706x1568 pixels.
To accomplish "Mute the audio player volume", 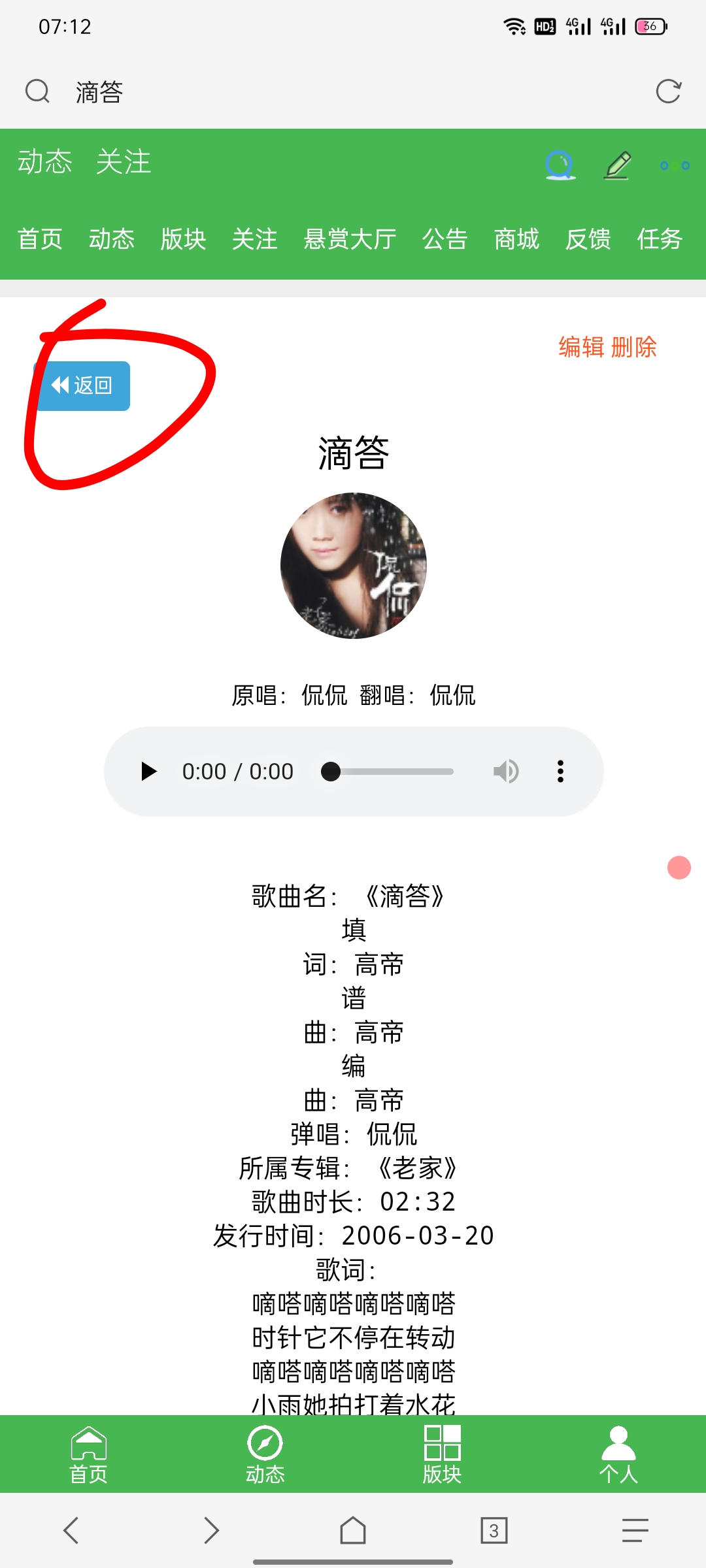I will tap(505, 772).
